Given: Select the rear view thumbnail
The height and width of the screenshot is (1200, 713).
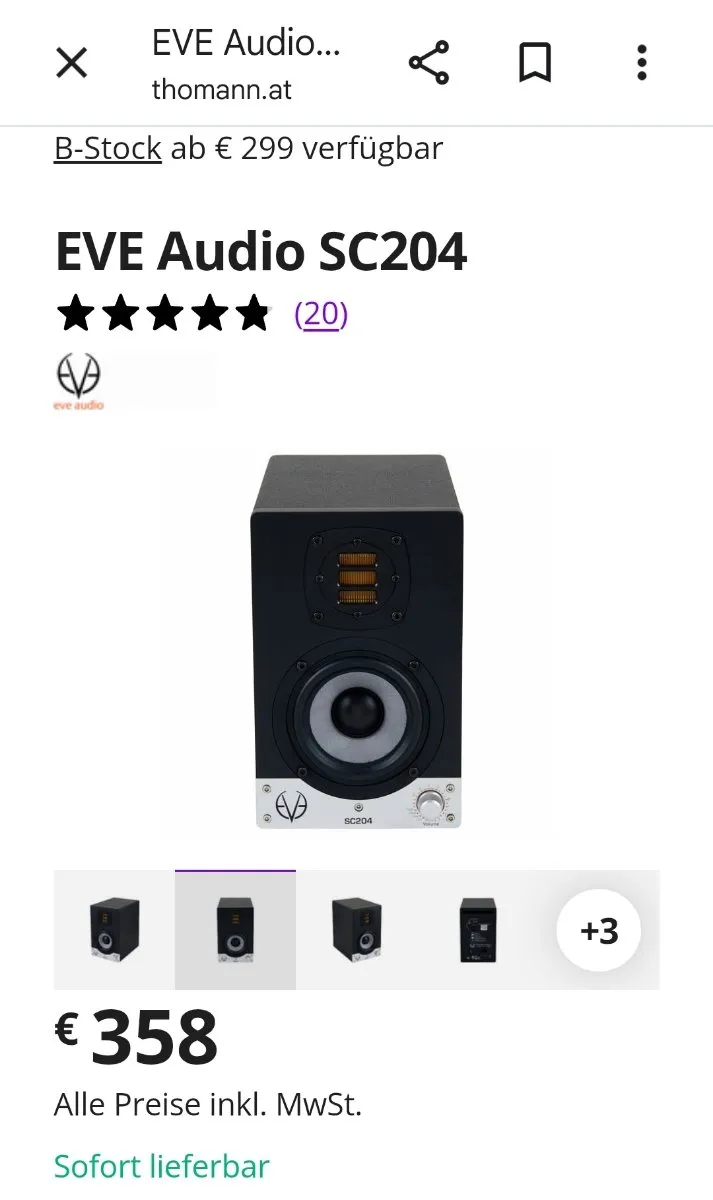Looking at the screenshot, I should coord(477,930).
